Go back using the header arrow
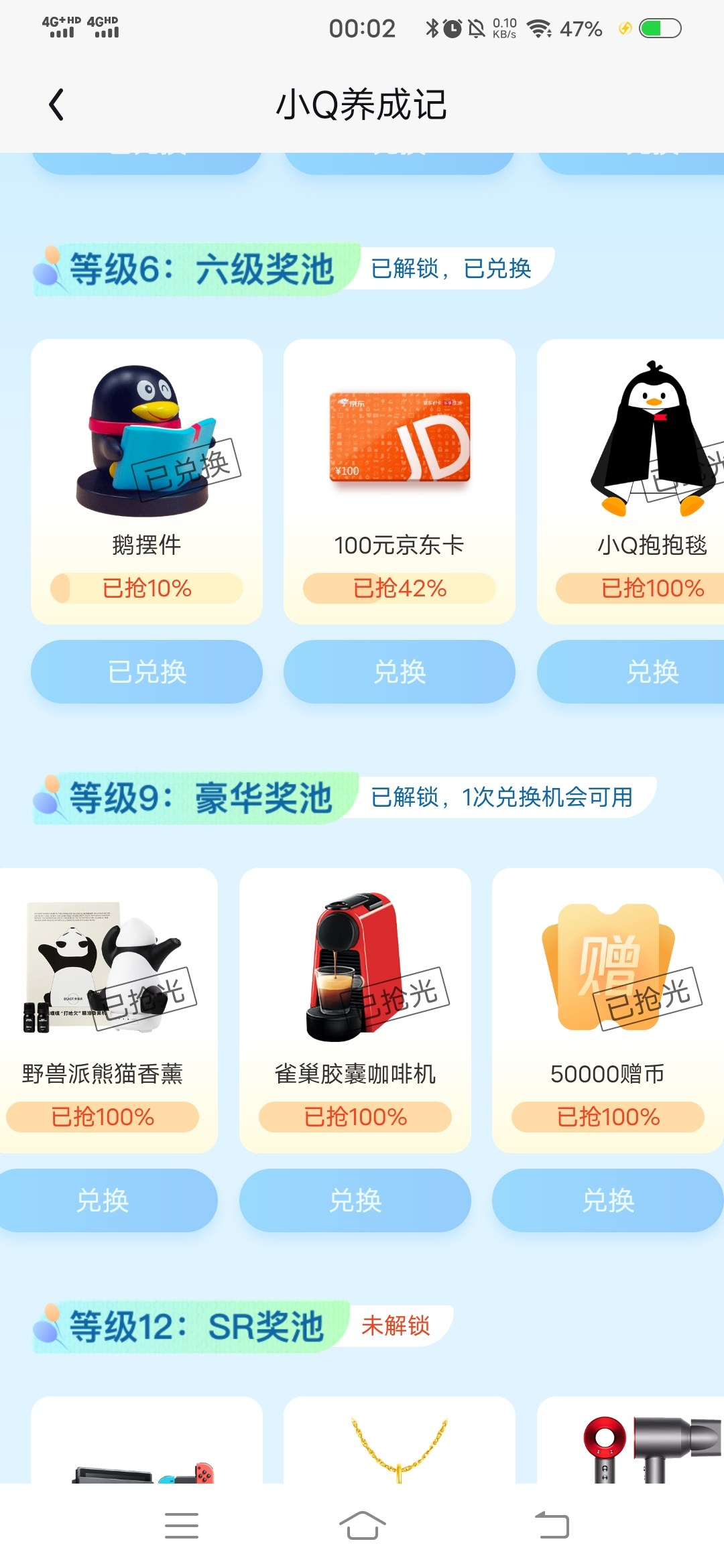The image size is (724, 1568). click(56, 105)
